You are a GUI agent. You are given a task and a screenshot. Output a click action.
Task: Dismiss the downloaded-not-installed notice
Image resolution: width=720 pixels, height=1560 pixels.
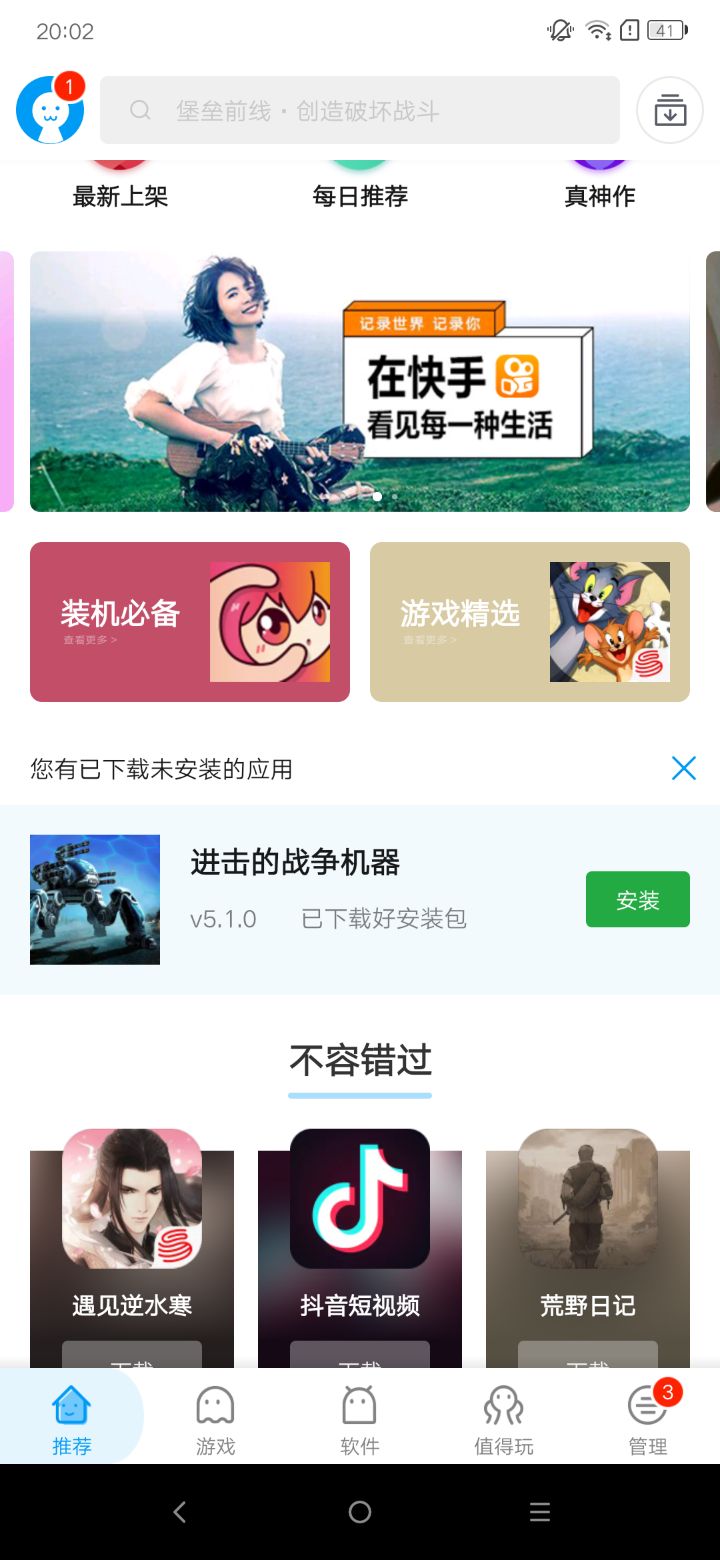(684, 768)
